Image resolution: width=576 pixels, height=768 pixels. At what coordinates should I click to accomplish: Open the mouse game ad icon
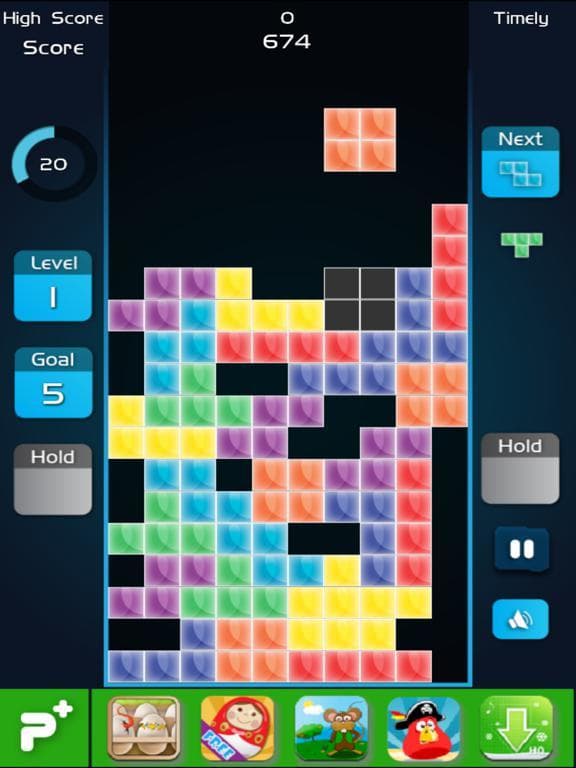click(331, 728)
